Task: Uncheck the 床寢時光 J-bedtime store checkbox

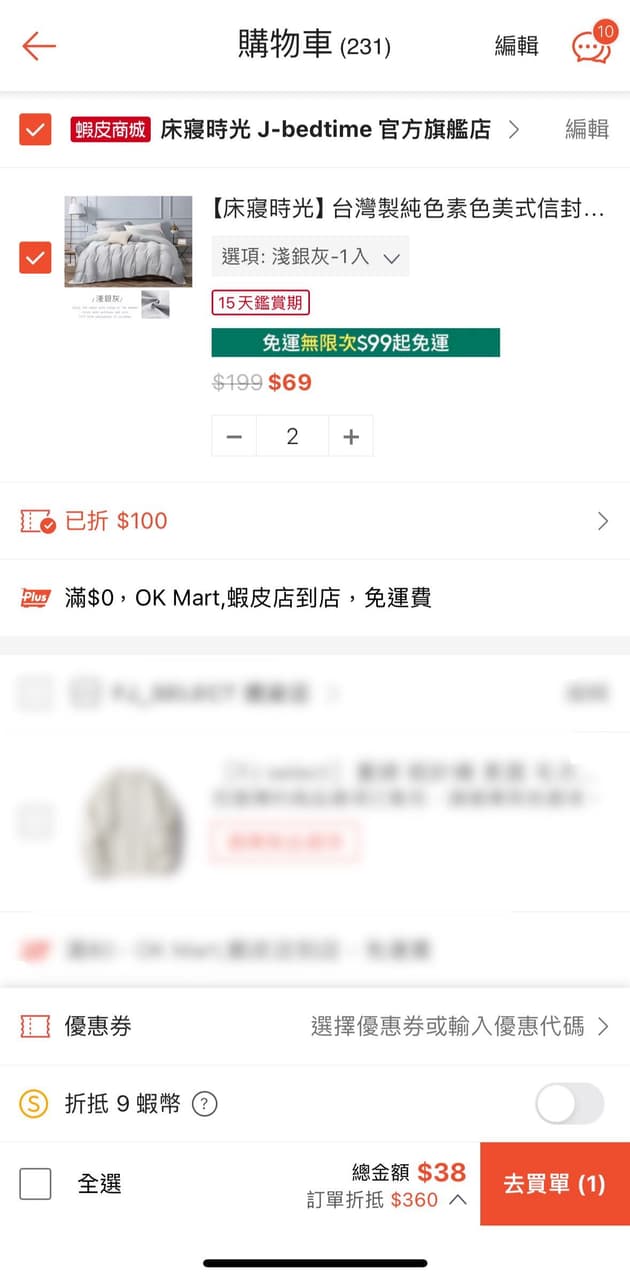Action: 35,129
